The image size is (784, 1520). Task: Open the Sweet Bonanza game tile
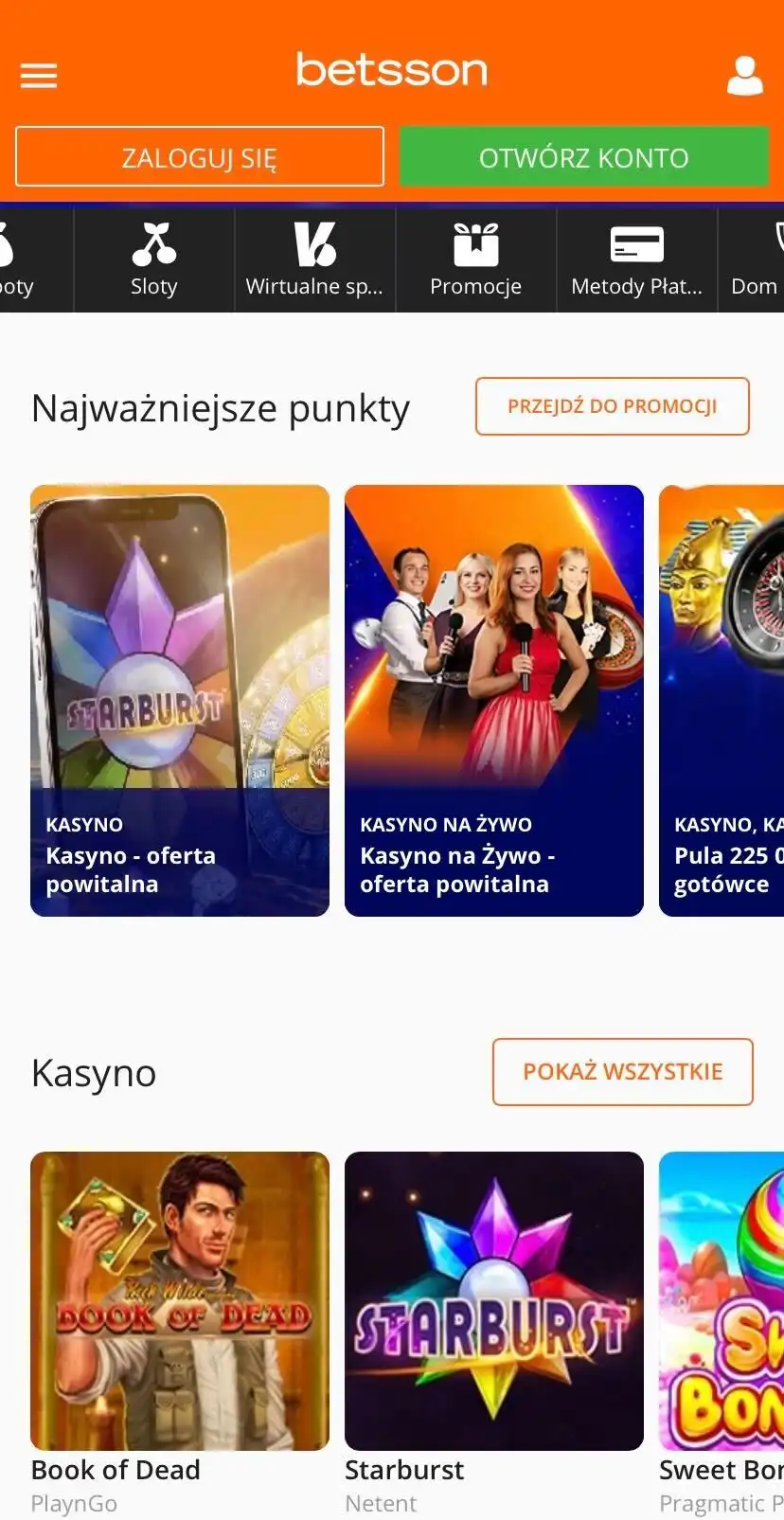722,1301
